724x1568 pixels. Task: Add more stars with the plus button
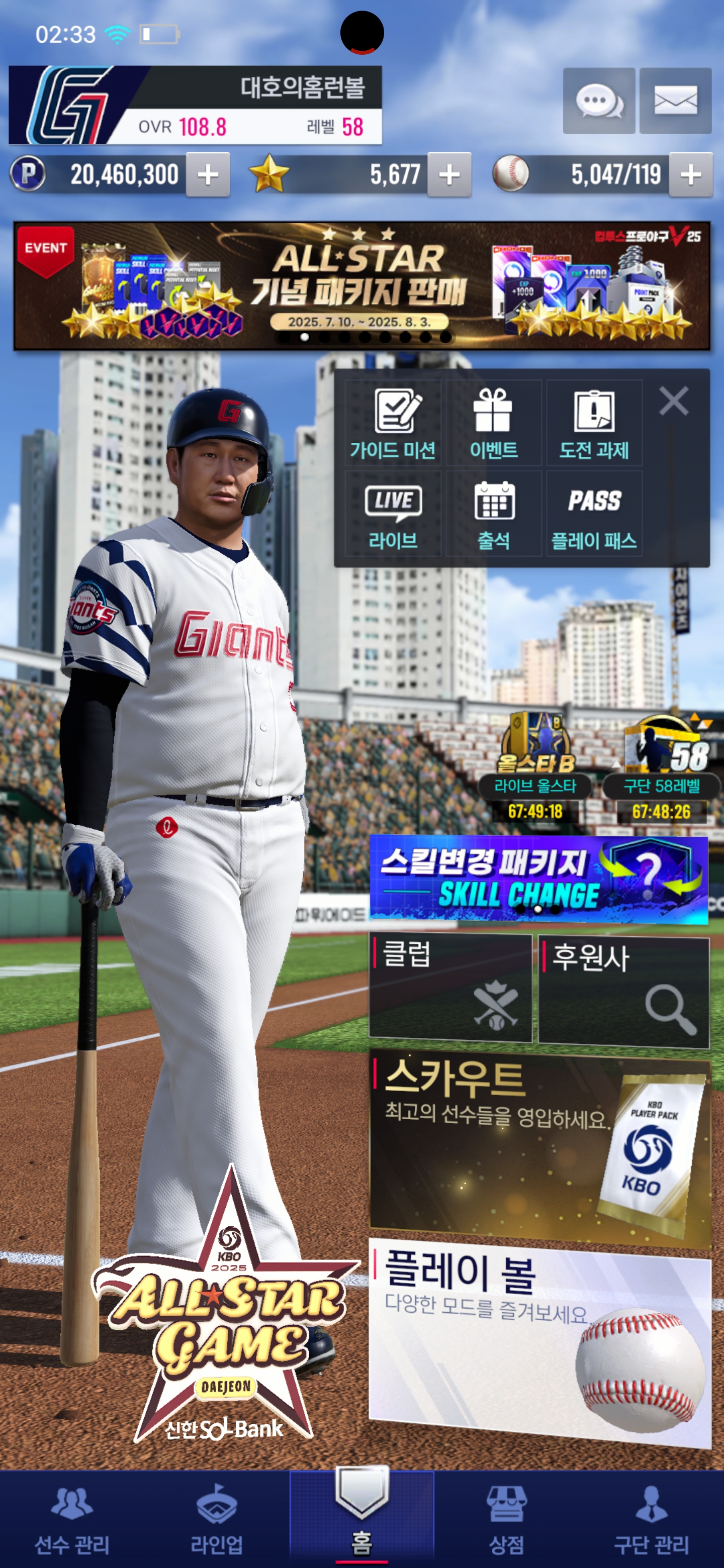pos(449,175)
